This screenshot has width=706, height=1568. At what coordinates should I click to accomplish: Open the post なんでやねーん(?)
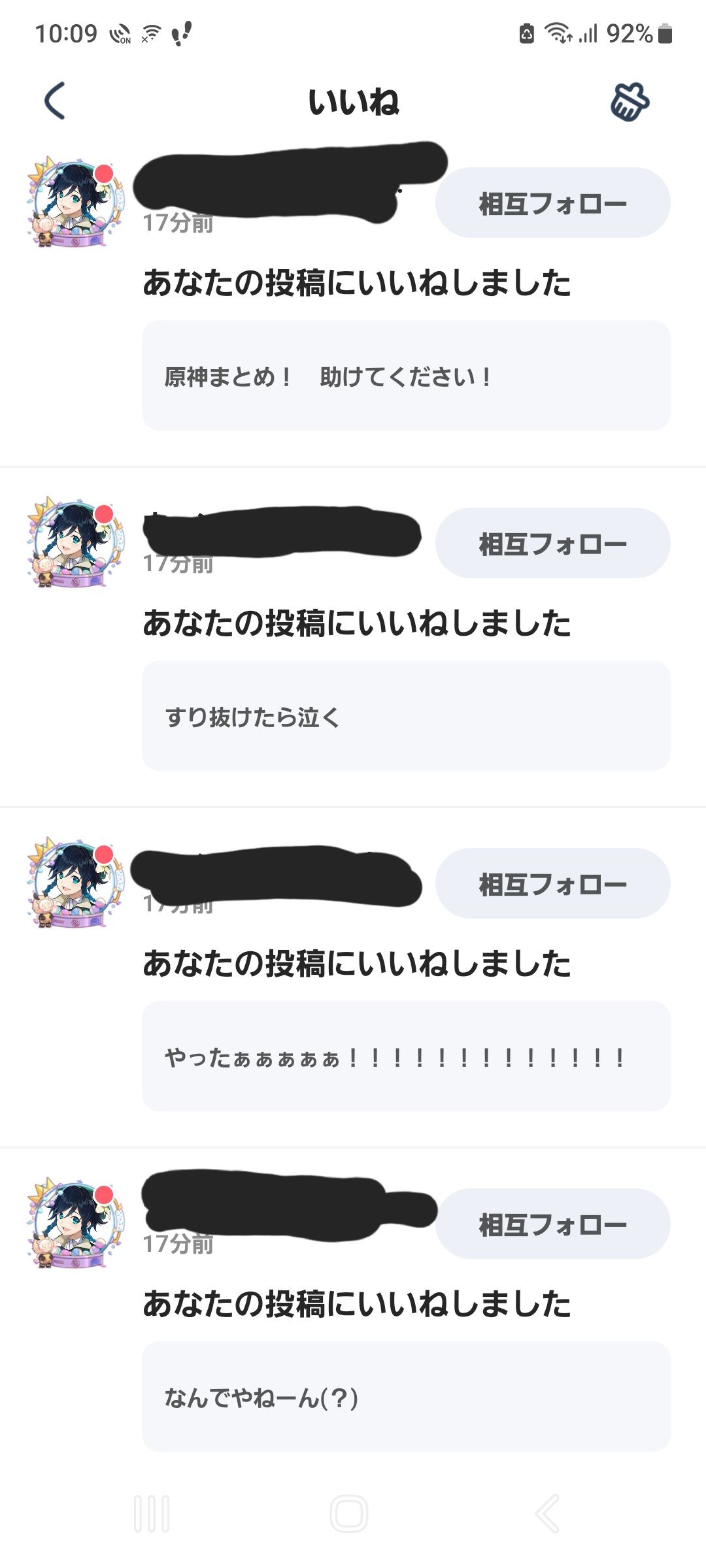click(x=406, y=1397)
